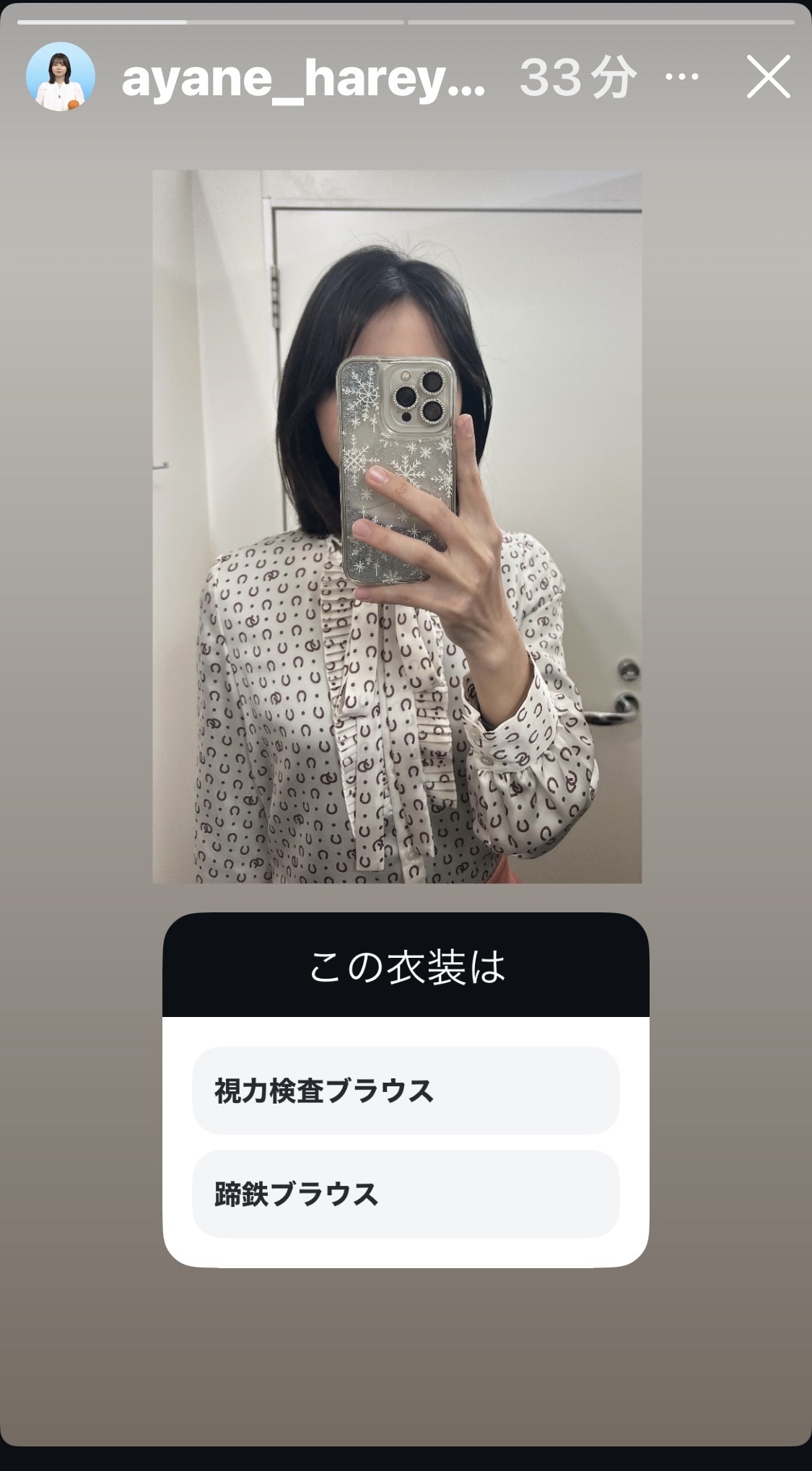Open the ayane_harey username link
Viewport: 812px width, 1471px height.
coord(302,79)
